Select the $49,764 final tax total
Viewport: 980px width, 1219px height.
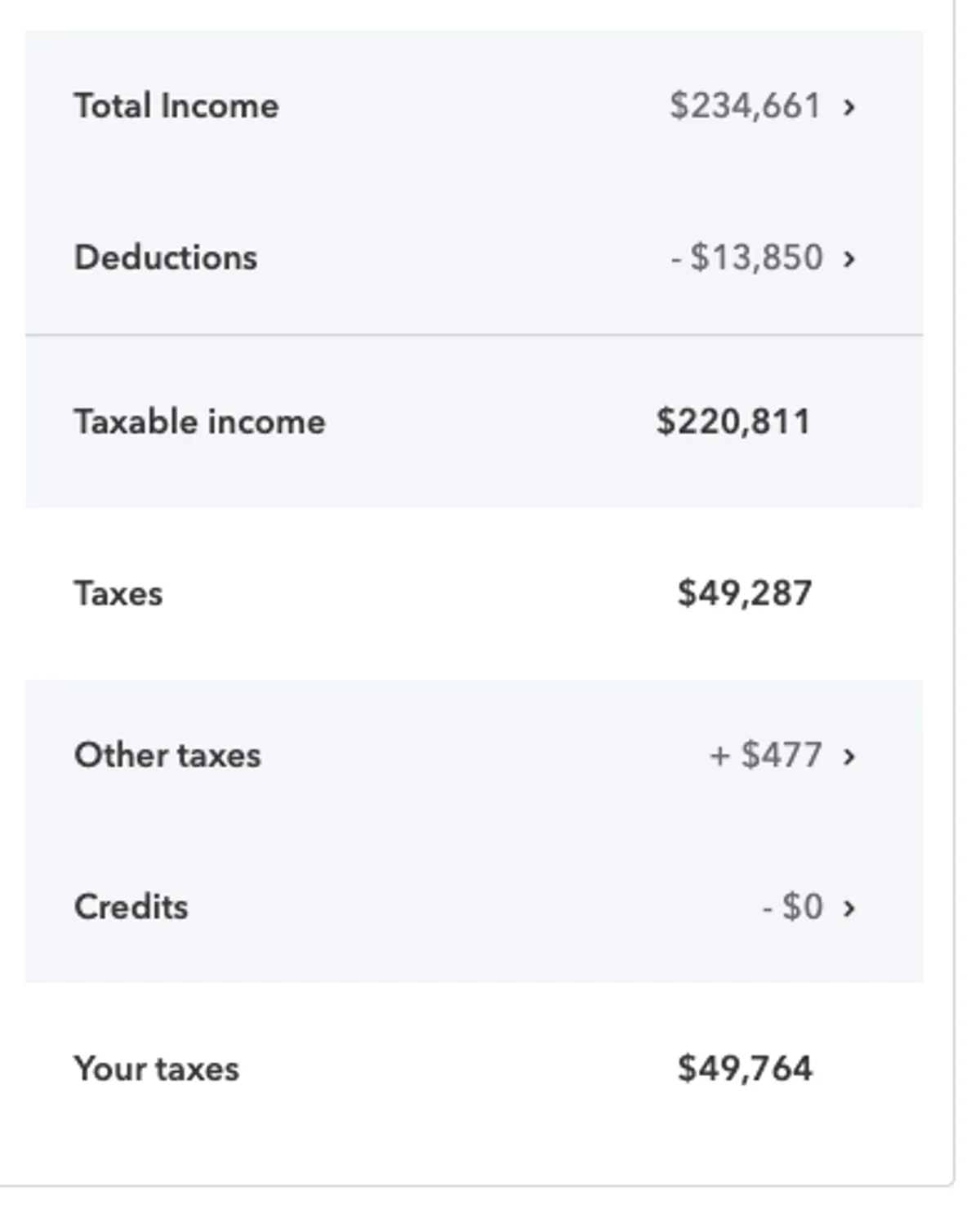[x=745, y=1067]
